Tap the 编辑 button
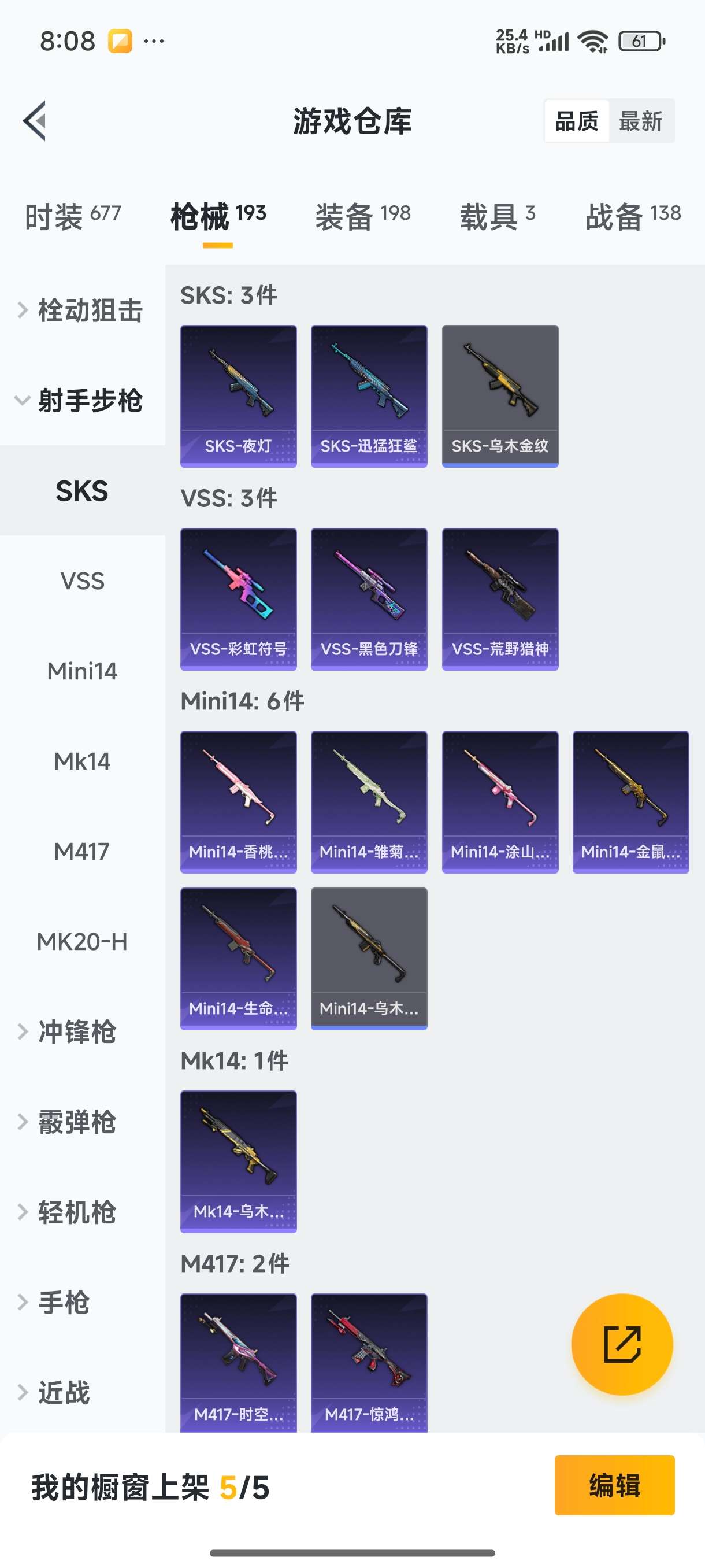 [x=614, y=1485]
